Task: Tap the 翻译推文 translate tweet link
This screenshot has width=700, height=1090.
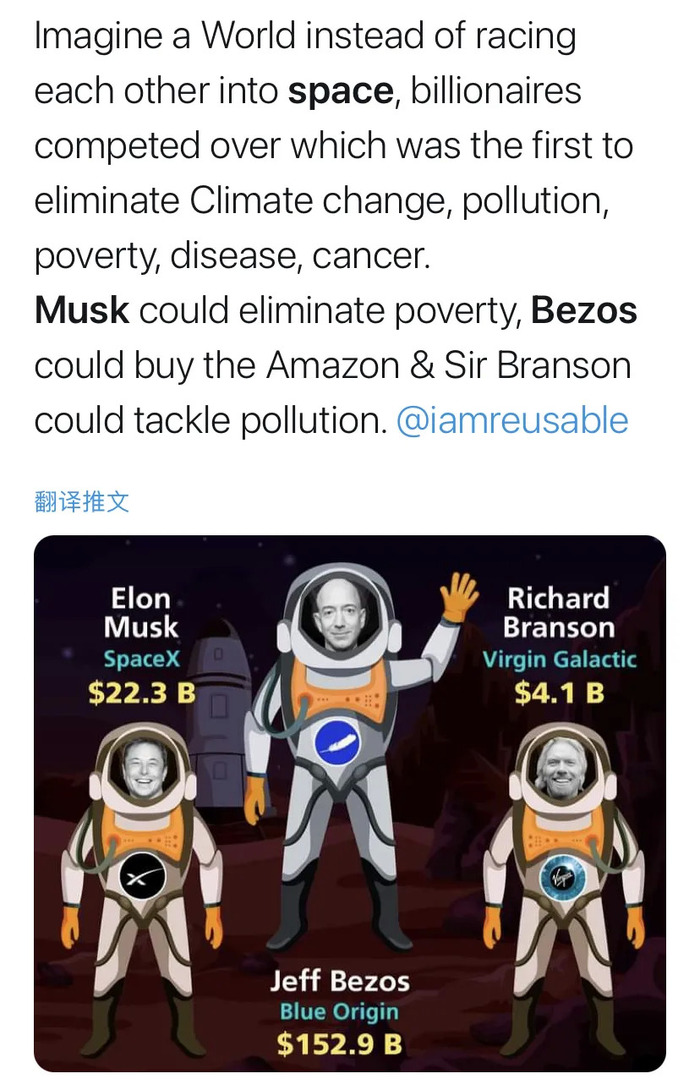Action: [x=82, y=501]
